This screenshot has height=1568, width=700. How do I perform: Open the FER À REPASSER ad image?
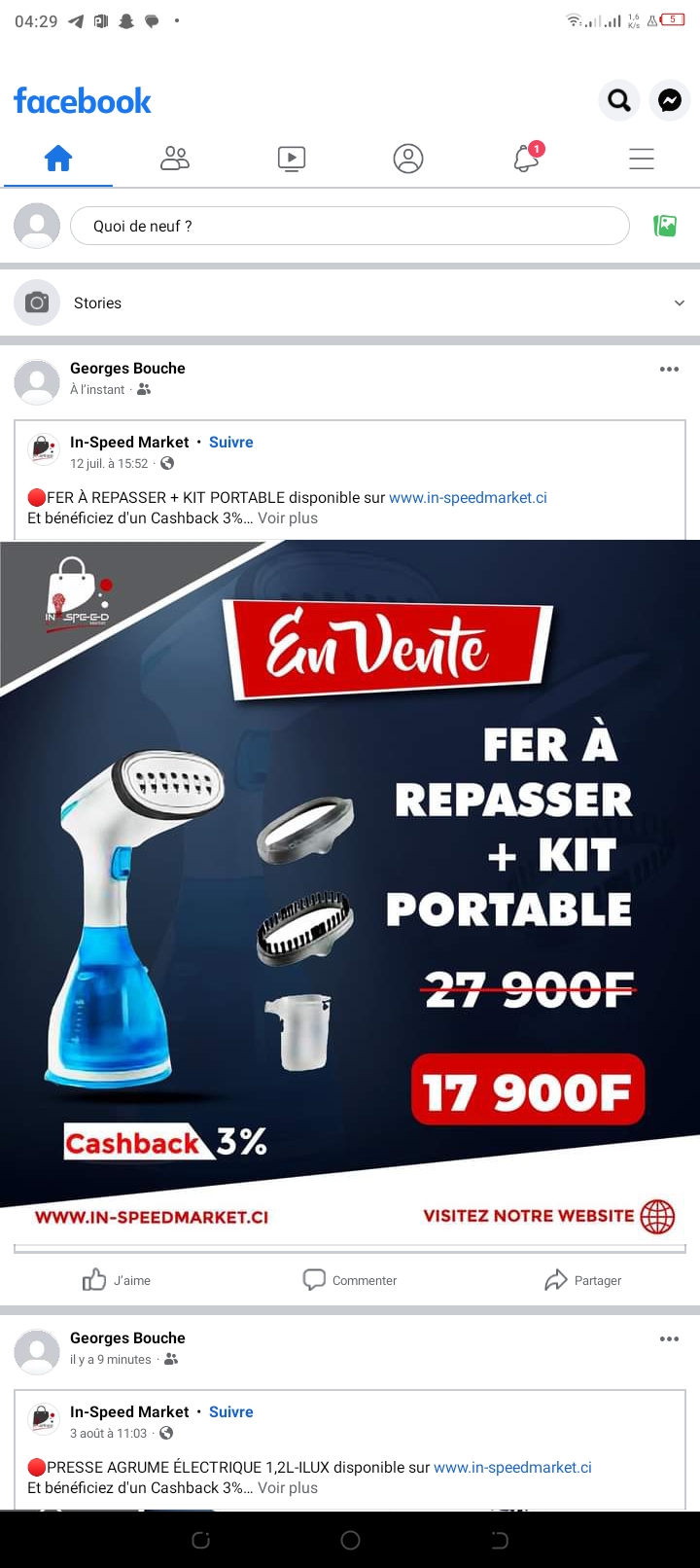tap(350, 892)
